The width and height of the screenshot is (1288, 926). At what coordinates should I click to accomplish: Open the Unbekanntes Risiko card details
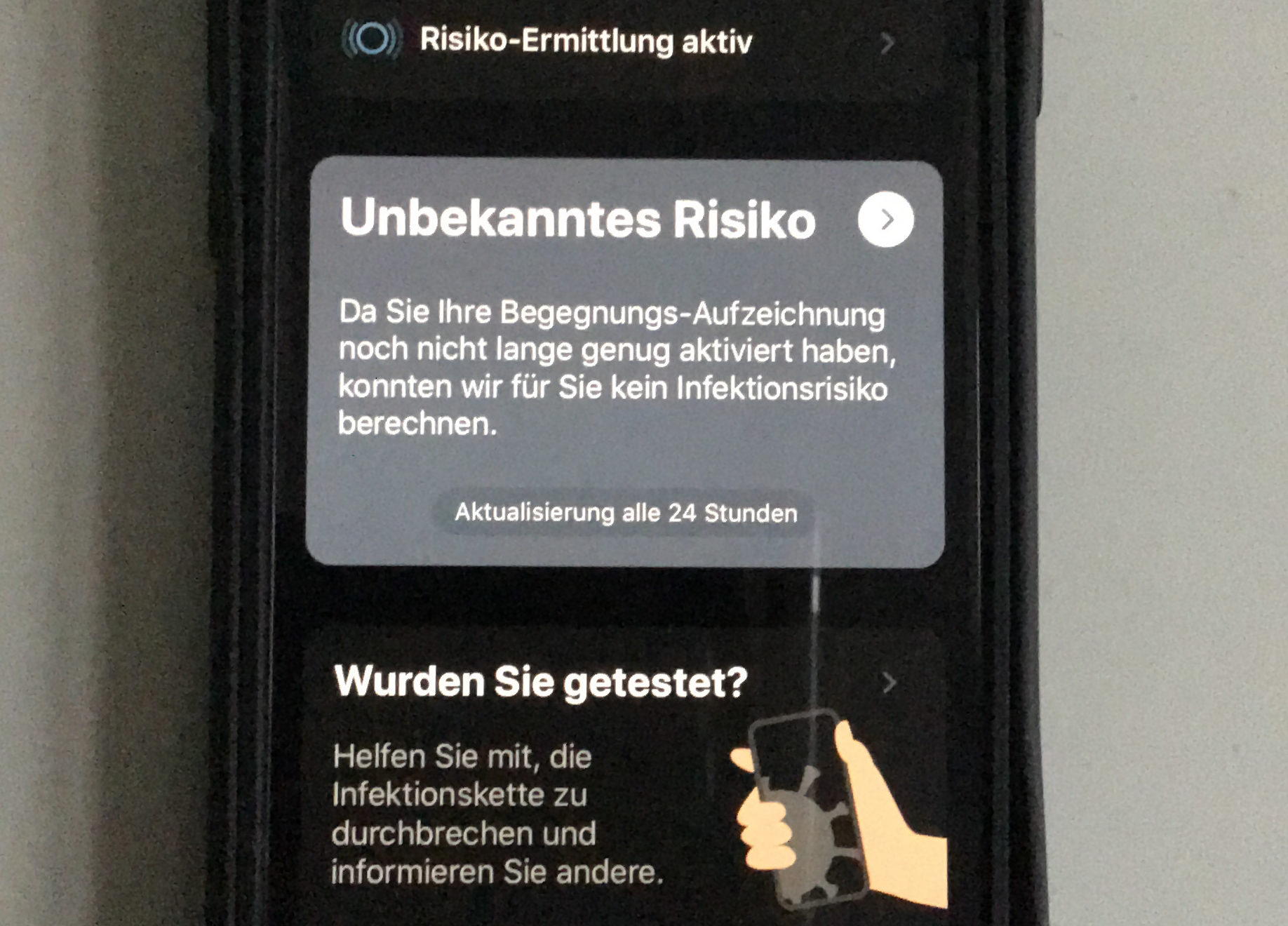885,220
